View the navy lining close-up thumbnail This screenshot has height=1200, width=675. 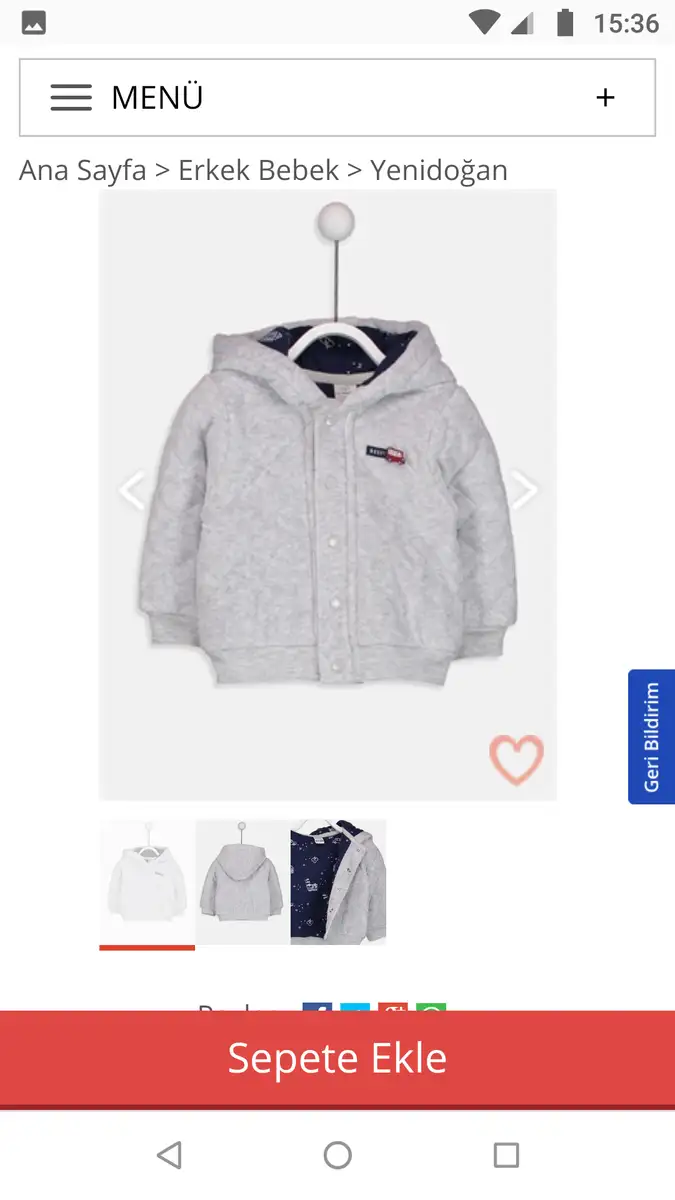point(338,882)
